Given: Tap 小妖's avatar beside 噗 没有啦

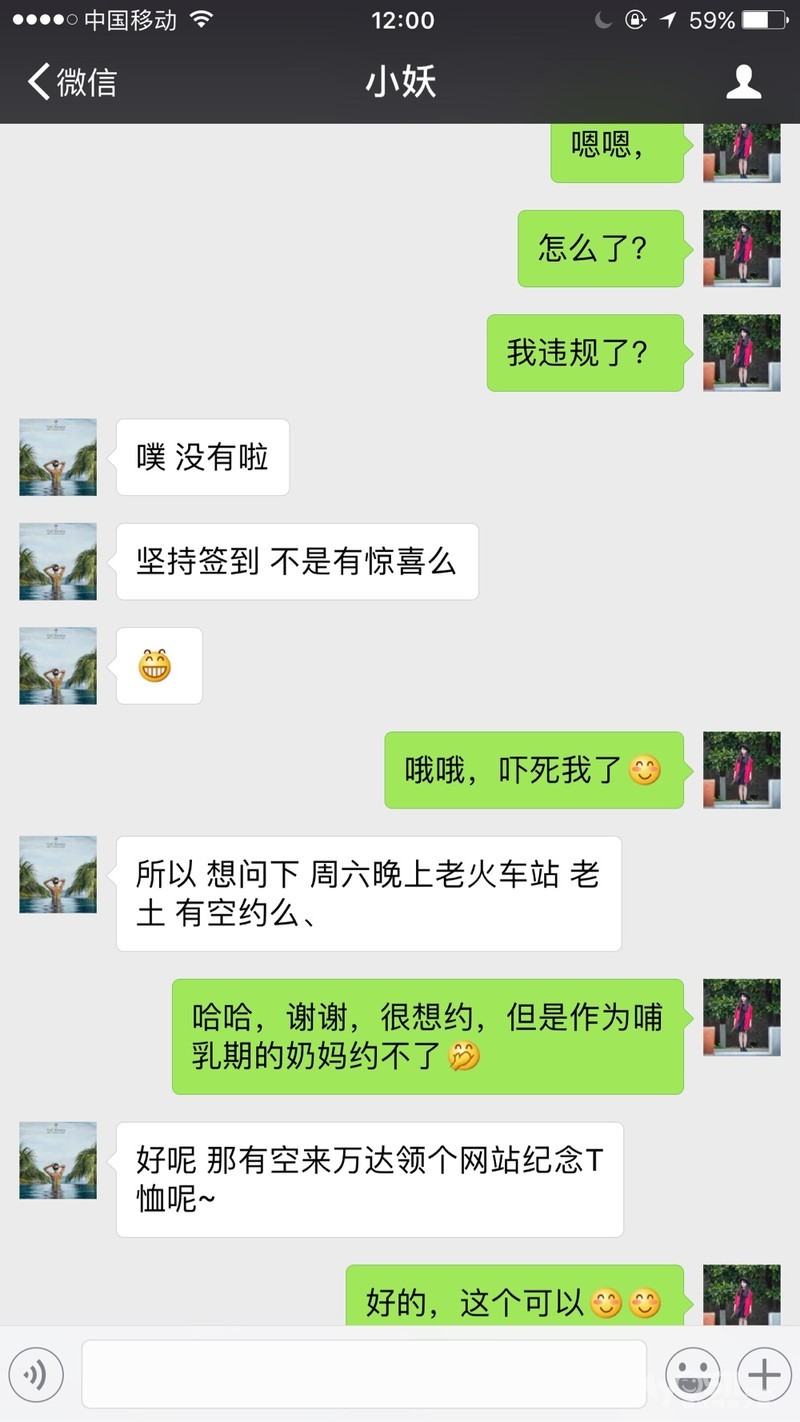Looking at the screenshot, I should pyautogui.click(x=58, y=457).
